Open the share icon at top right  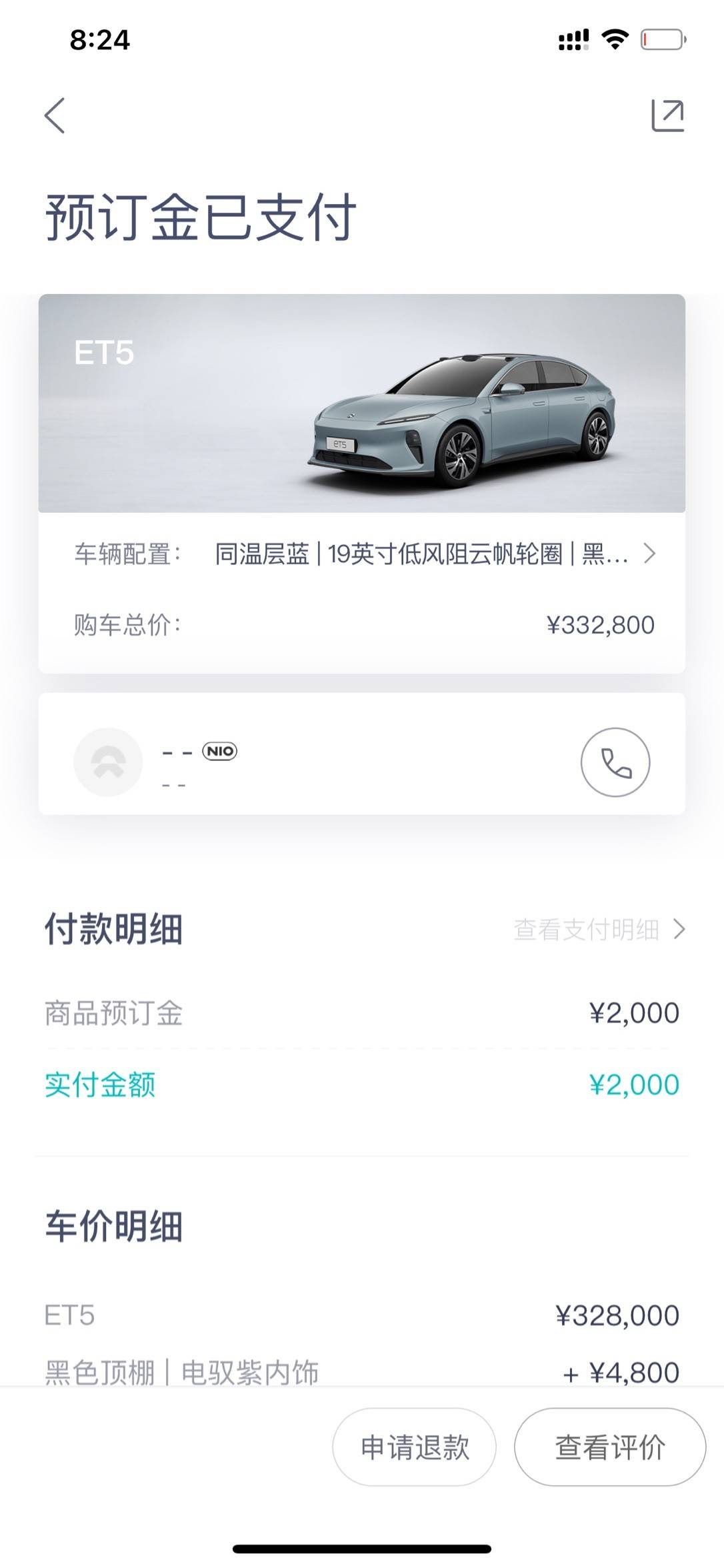click(x=669, y=113)
